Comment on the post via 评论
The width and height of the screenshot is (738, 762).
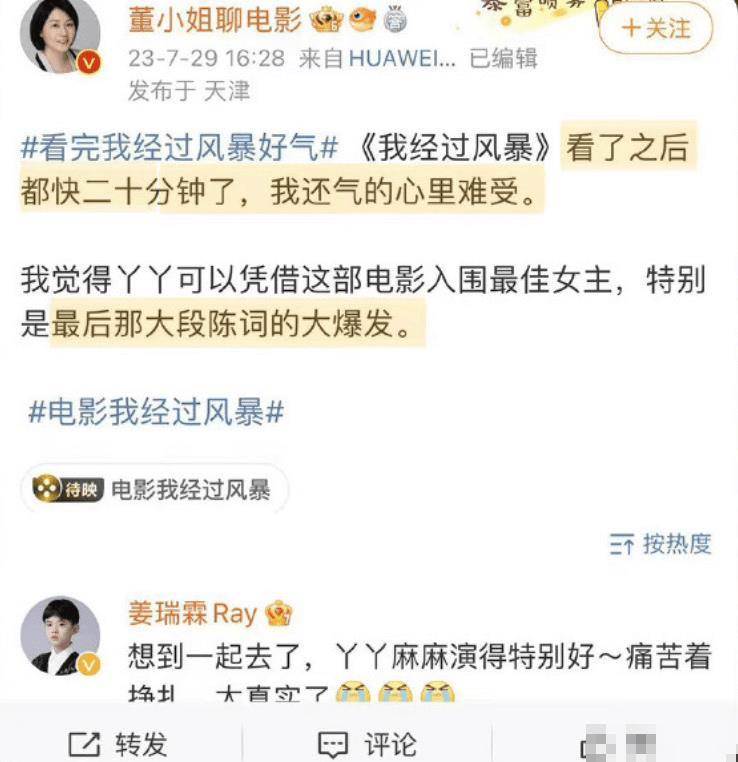(x=366, y=743)
